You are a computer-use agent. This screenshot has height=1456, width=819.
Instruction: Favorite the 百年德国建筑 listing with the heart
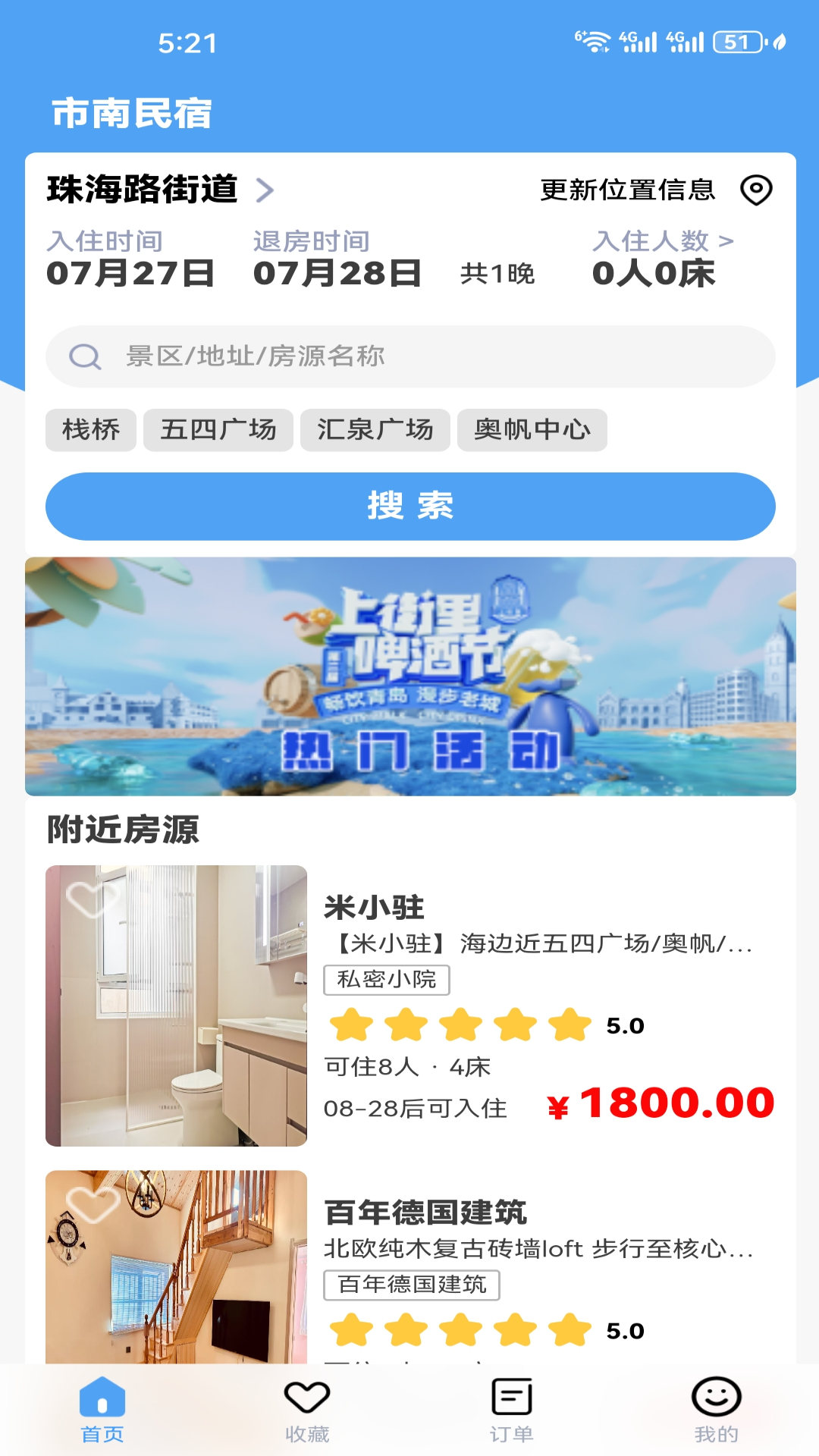(92, 1204)
